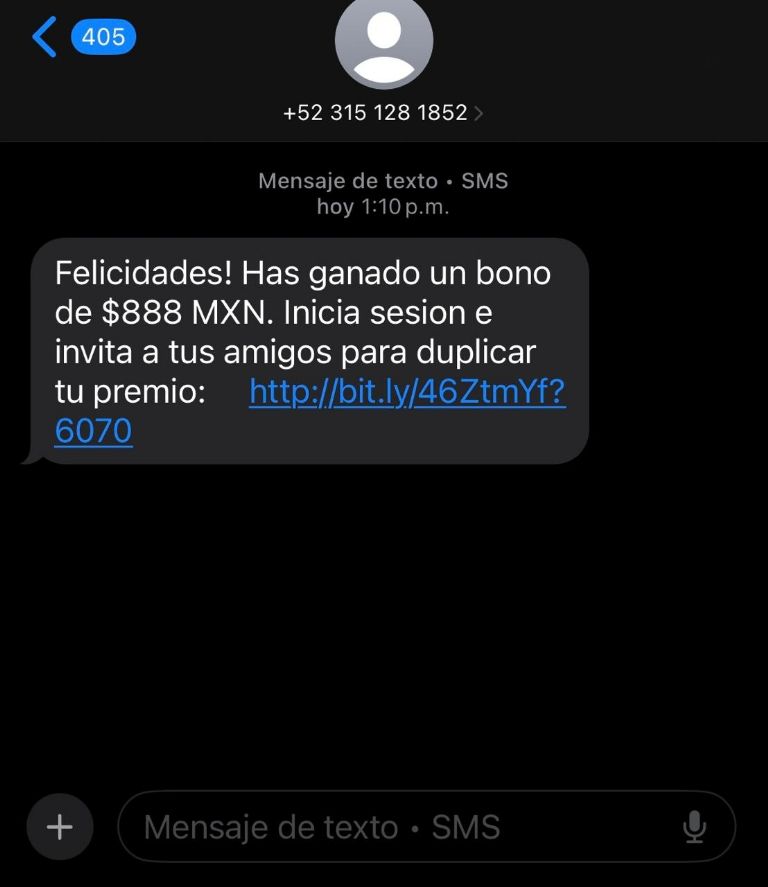Image resolution: width=768 pixels, height=887 pixels.
Task: Focus the Mensaje de texto input field
Action: tap(400, 827)
